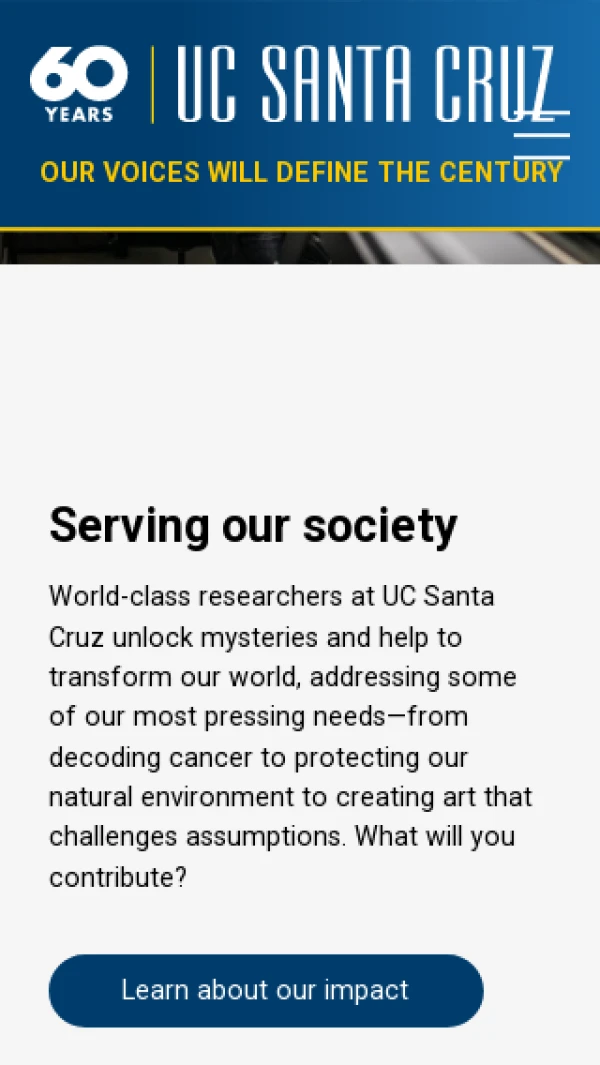Tap the Learn about our impact button
The image size is (600, 1065).
tap(266, 990)
